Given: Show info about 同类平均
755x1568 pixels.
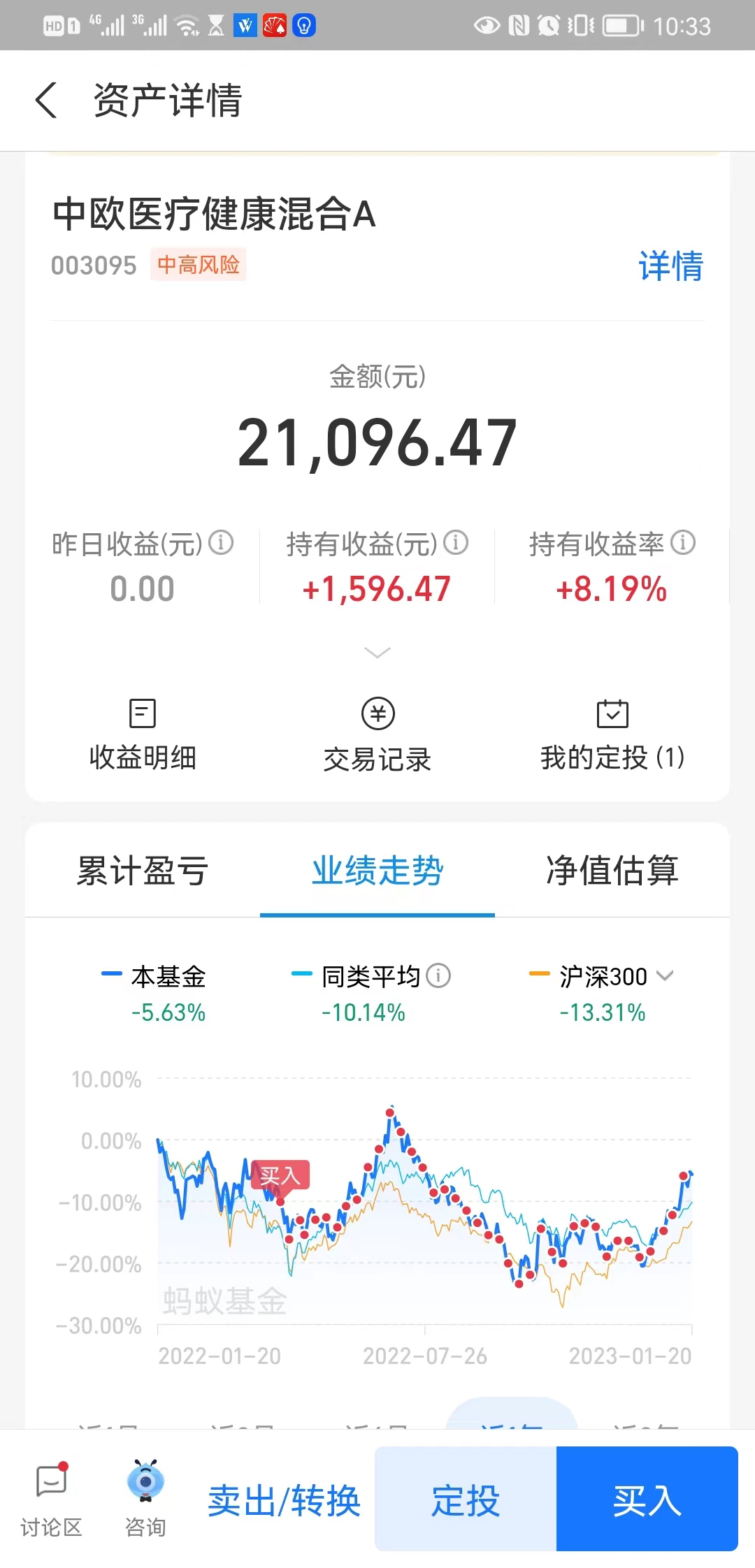Looking at the screenshot, I should pos(438,975).
